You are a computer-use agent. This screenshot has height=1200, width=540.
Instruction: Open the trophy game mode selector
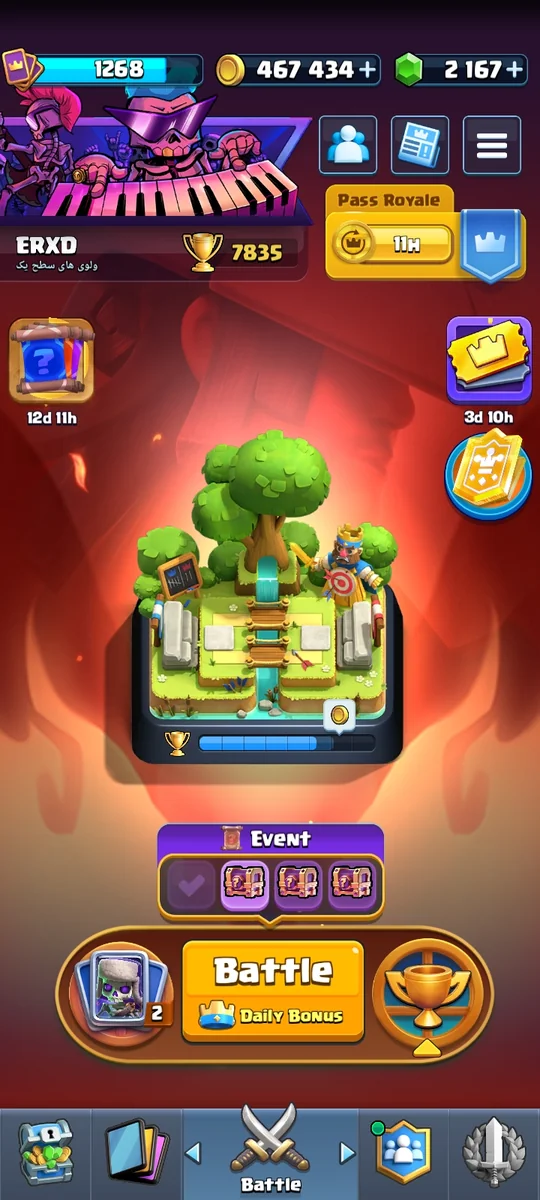pos(427,991)
